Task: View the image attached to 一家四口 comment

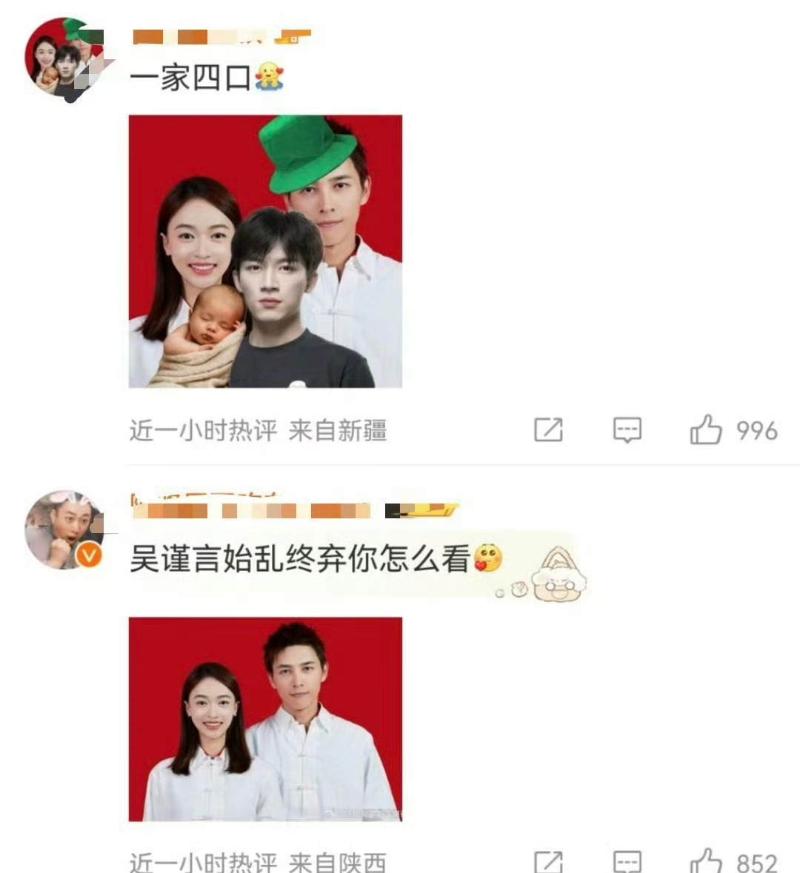Action: [265, 251]
